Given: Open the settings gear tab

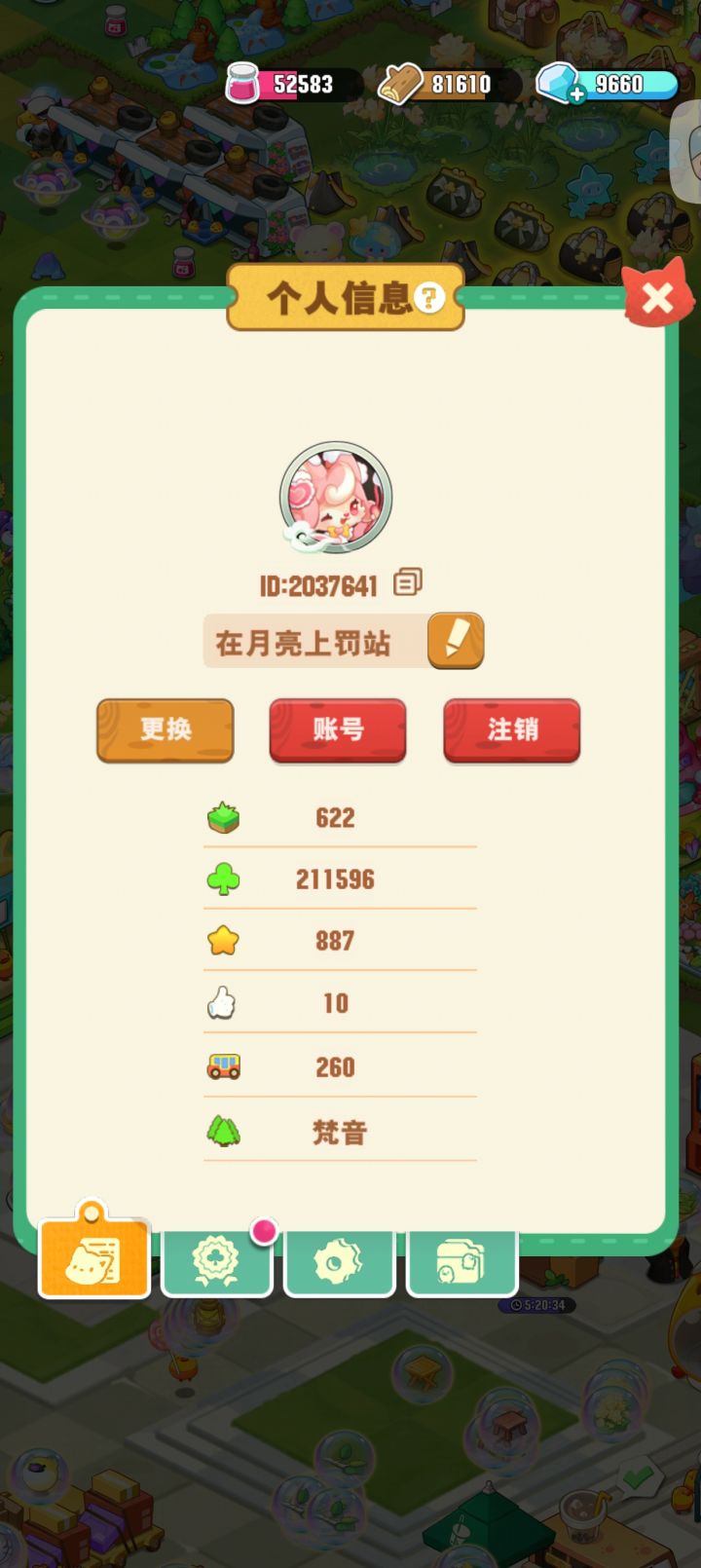Looking at the screenshot, I should tap(339, 1260).
